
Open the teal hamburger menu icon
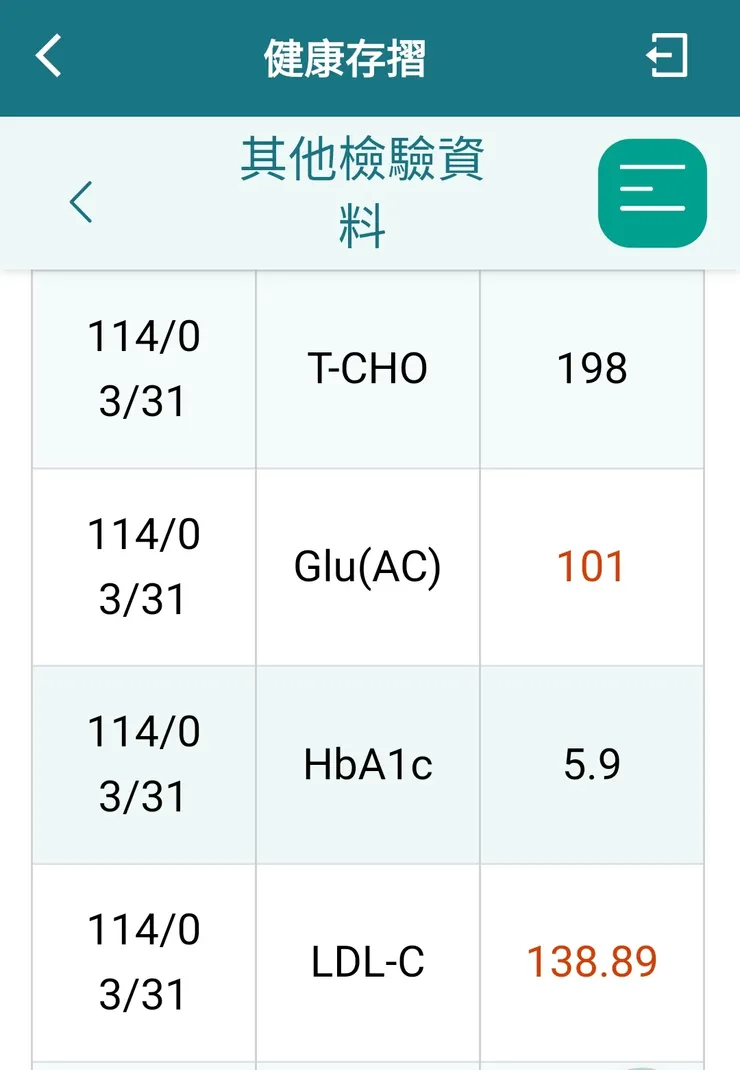(651, 192)
